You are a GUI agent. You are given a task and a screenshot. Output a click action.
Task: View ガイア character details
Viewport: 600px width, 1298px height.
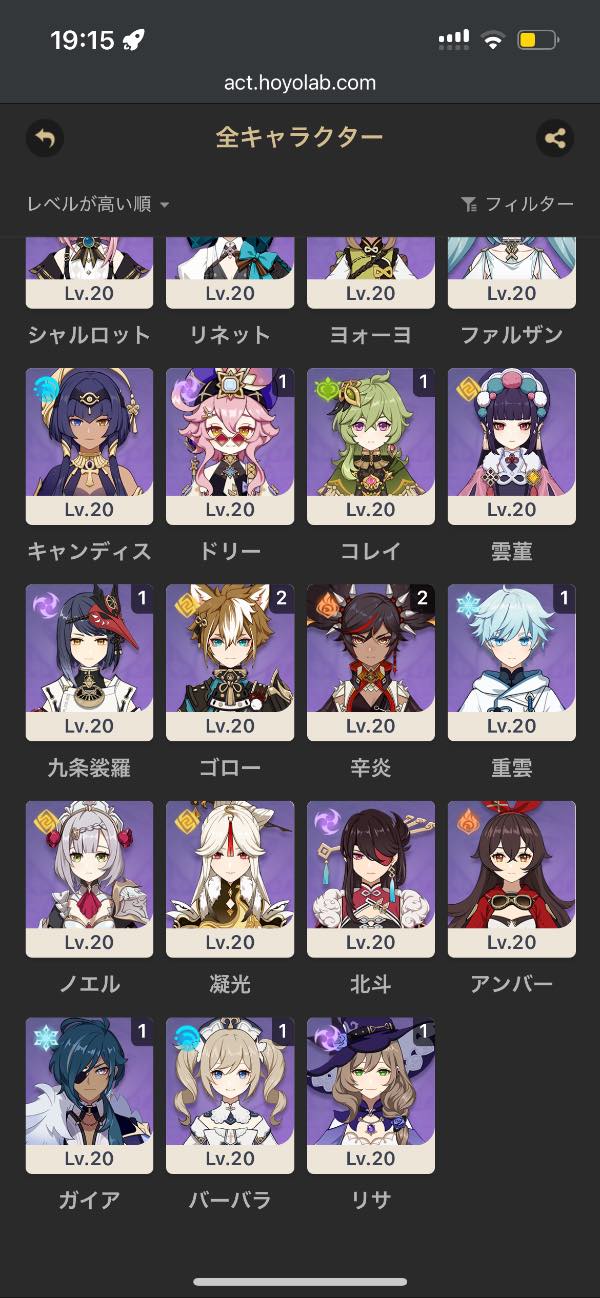pyautogui.click(x=89, y=1094)
